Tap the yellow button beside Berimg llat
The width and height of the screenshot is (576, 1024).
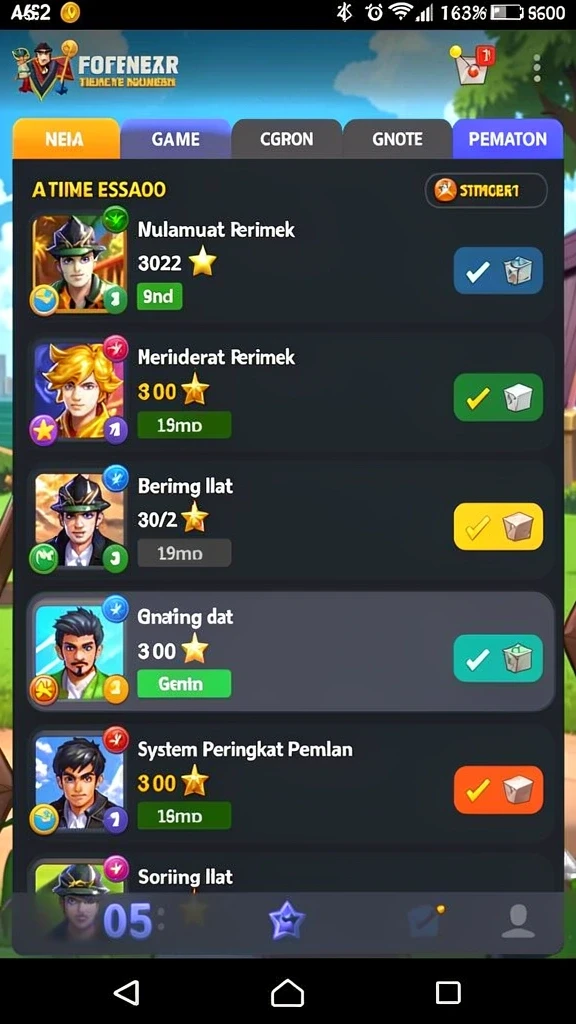coord(498,526)
